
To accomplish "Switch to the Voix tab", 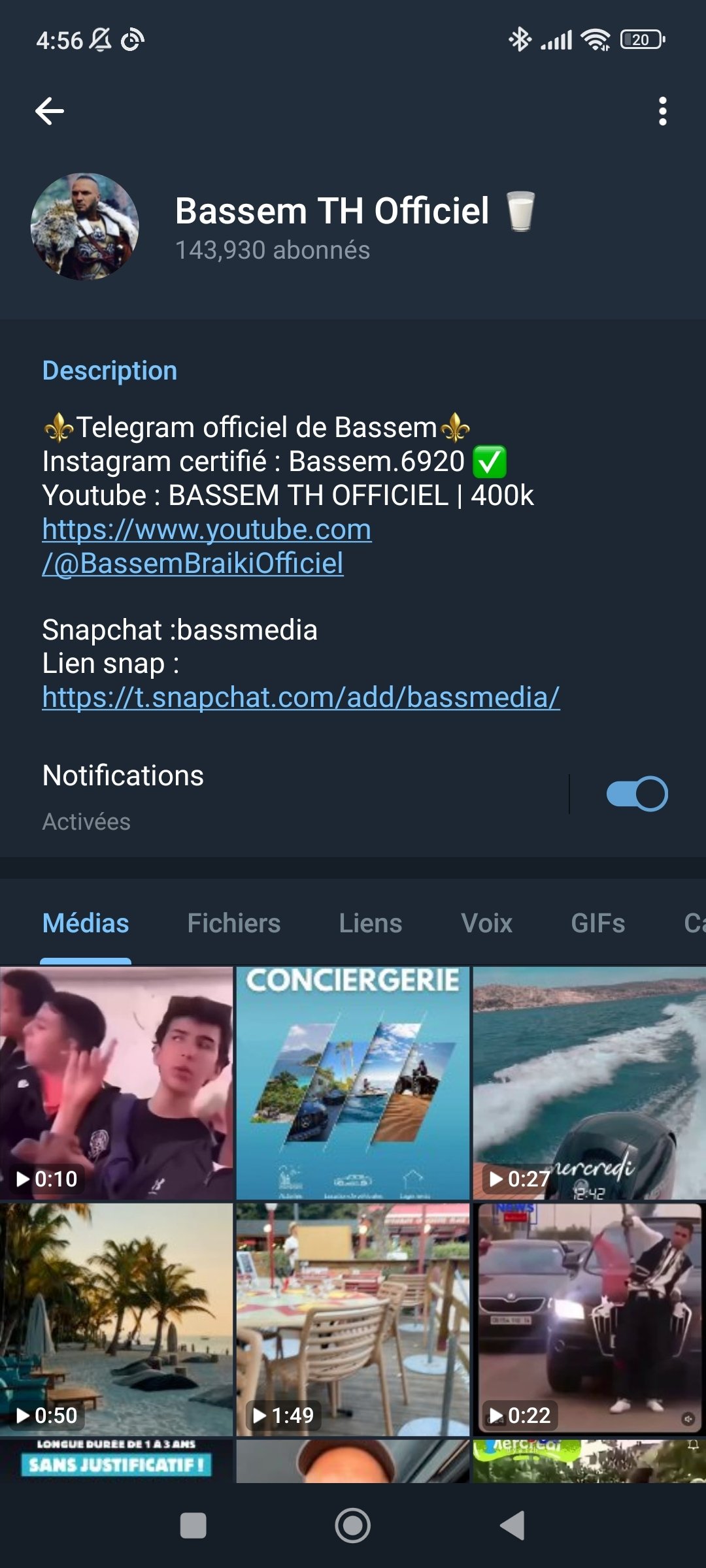I will click(486, 923).
